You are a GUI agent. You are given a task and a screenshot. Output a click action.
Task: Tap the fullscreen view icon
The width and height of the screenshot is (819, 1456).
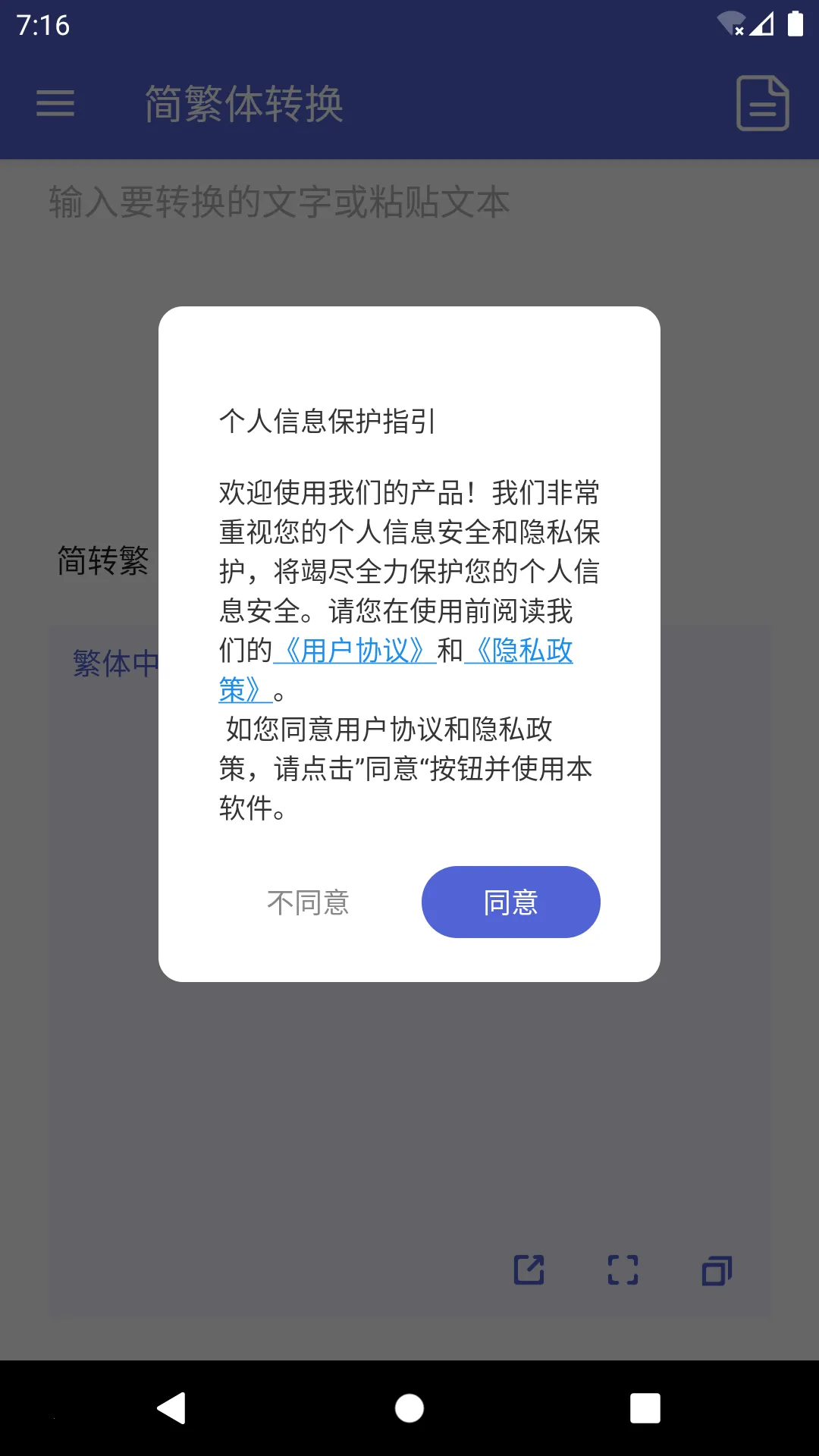622,1269
